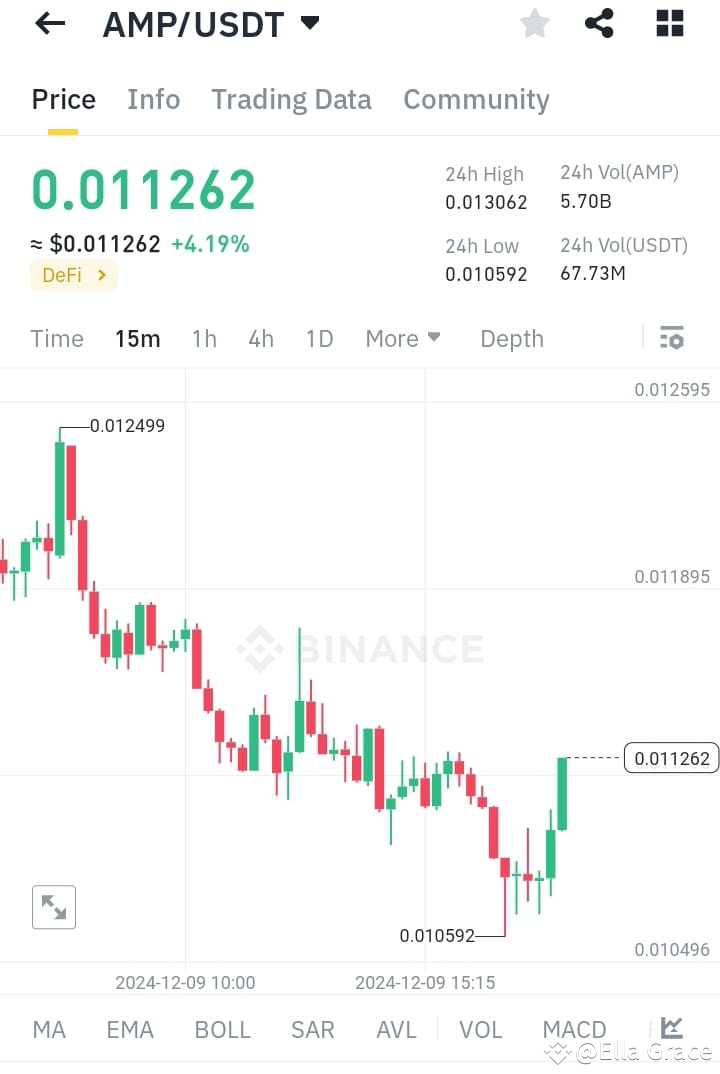
Task: Select the 15m candle interval
Action: click(x=137, y=338)
